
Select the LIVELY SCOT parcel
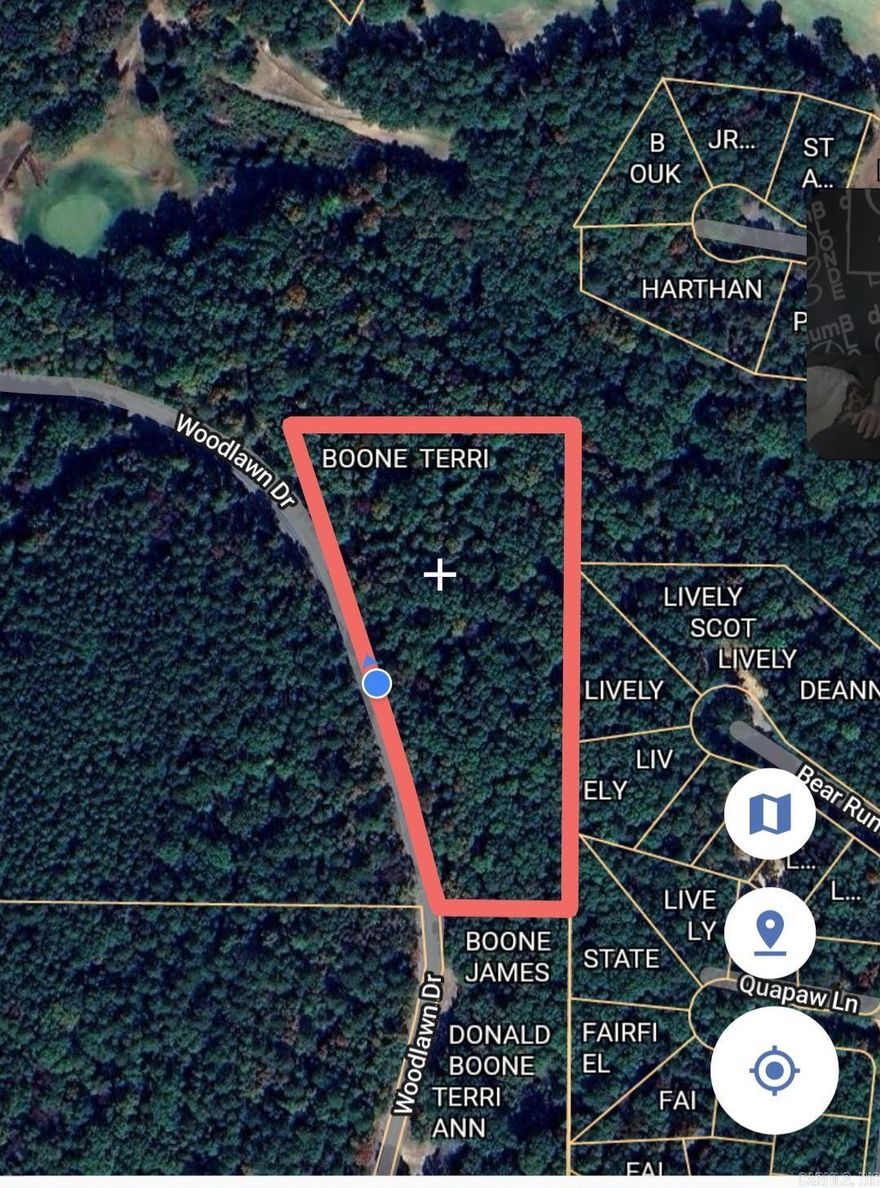(711, 613)
